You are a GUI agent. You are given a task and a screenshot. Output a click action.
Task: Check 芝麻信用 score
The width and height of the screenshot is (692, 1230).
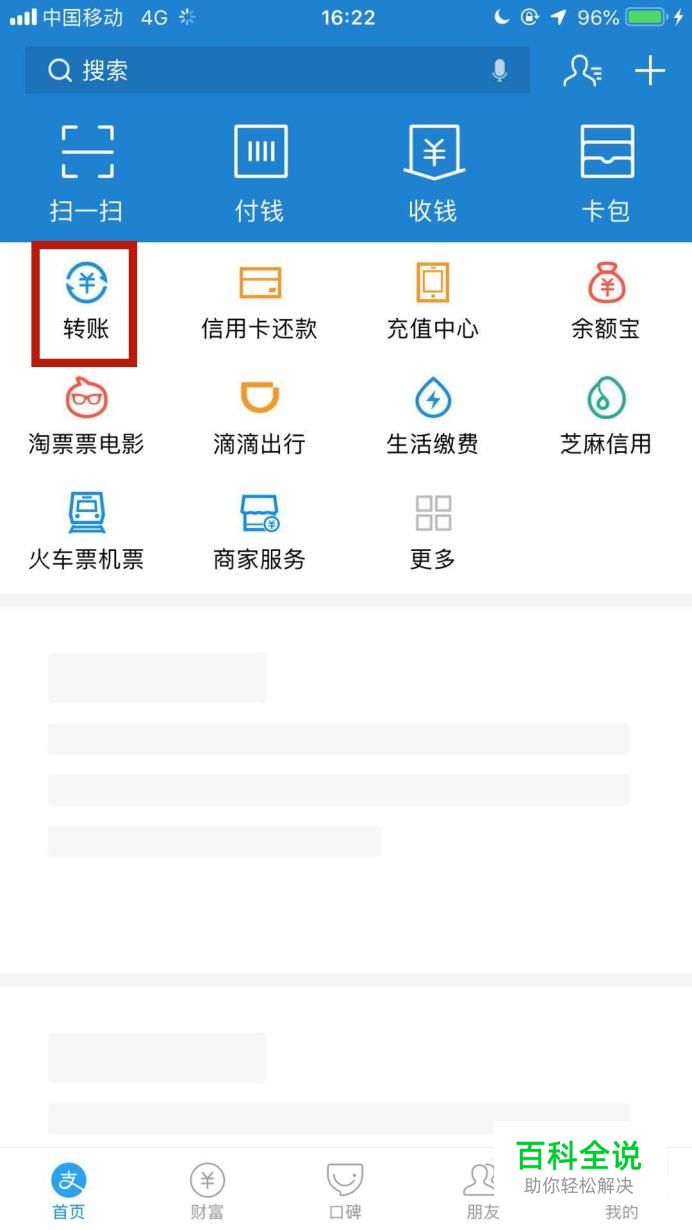click(x=606, y=417)
